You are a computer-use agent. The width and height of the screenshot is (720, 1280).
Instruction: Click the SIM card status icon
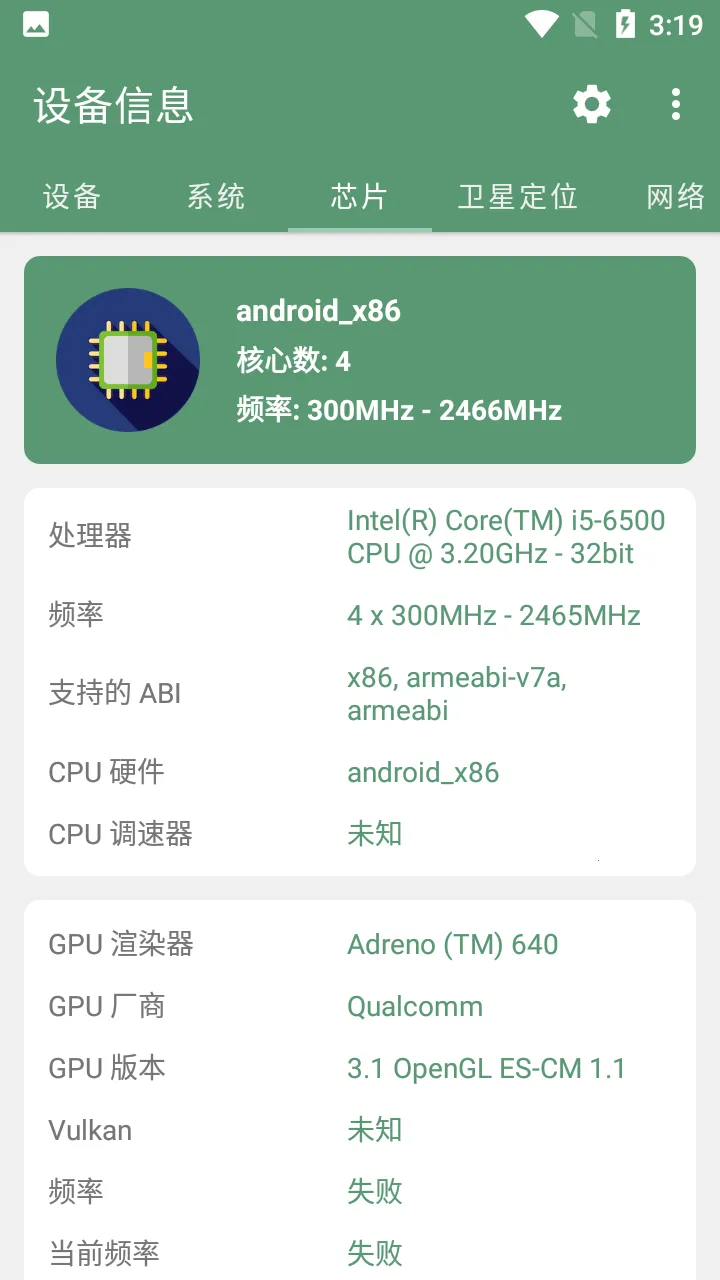[x=586, y=24]
